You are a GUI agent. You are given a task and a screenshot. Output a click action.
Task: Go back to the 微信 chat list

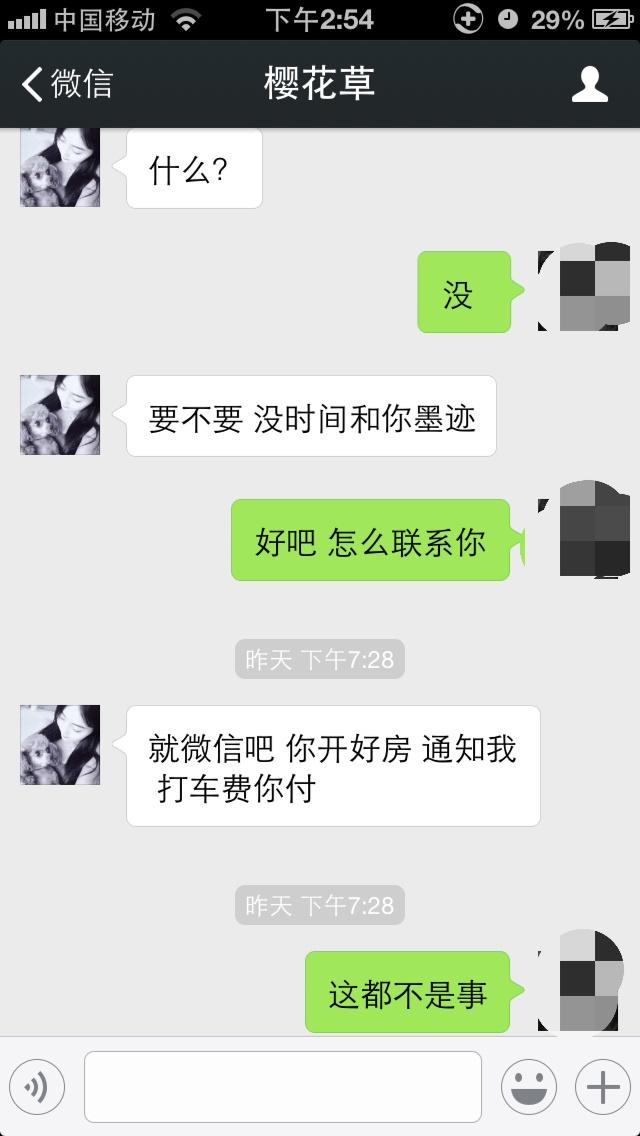click(66, 84)
